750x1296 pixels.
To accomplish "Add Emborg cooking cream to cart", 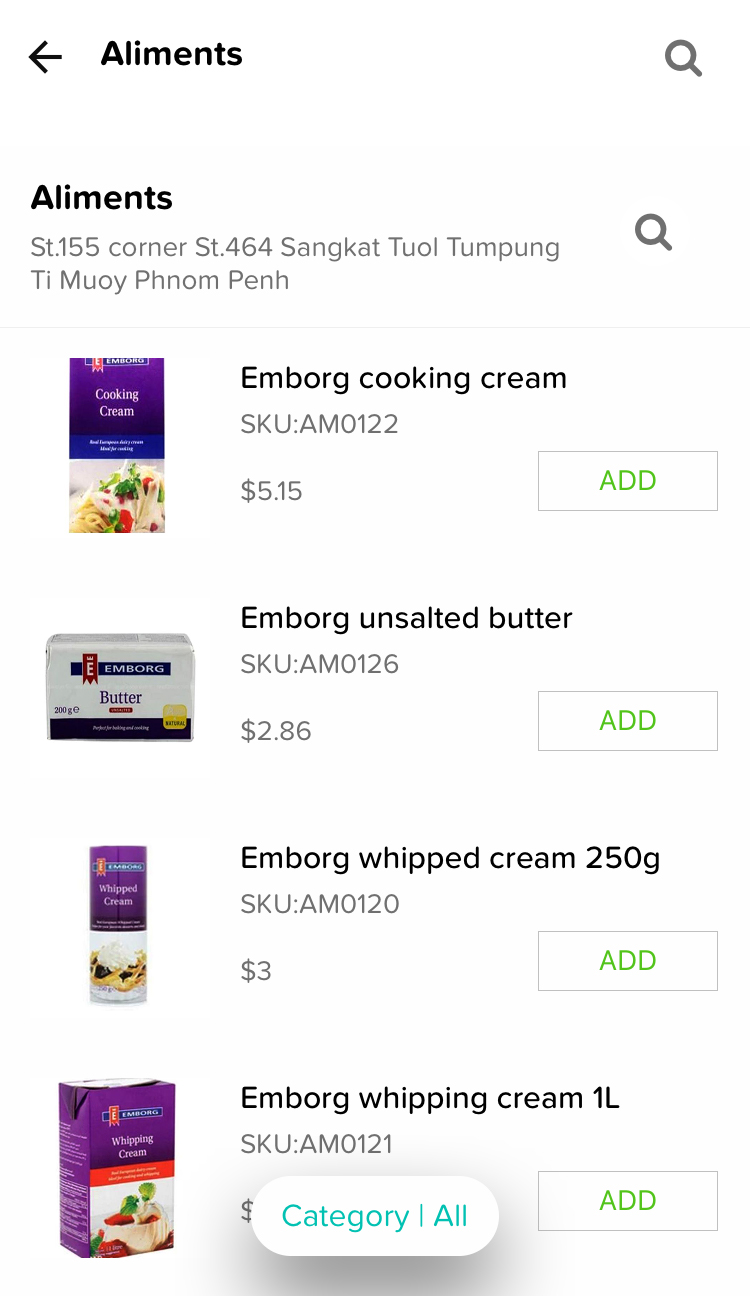I will [628, 481].
